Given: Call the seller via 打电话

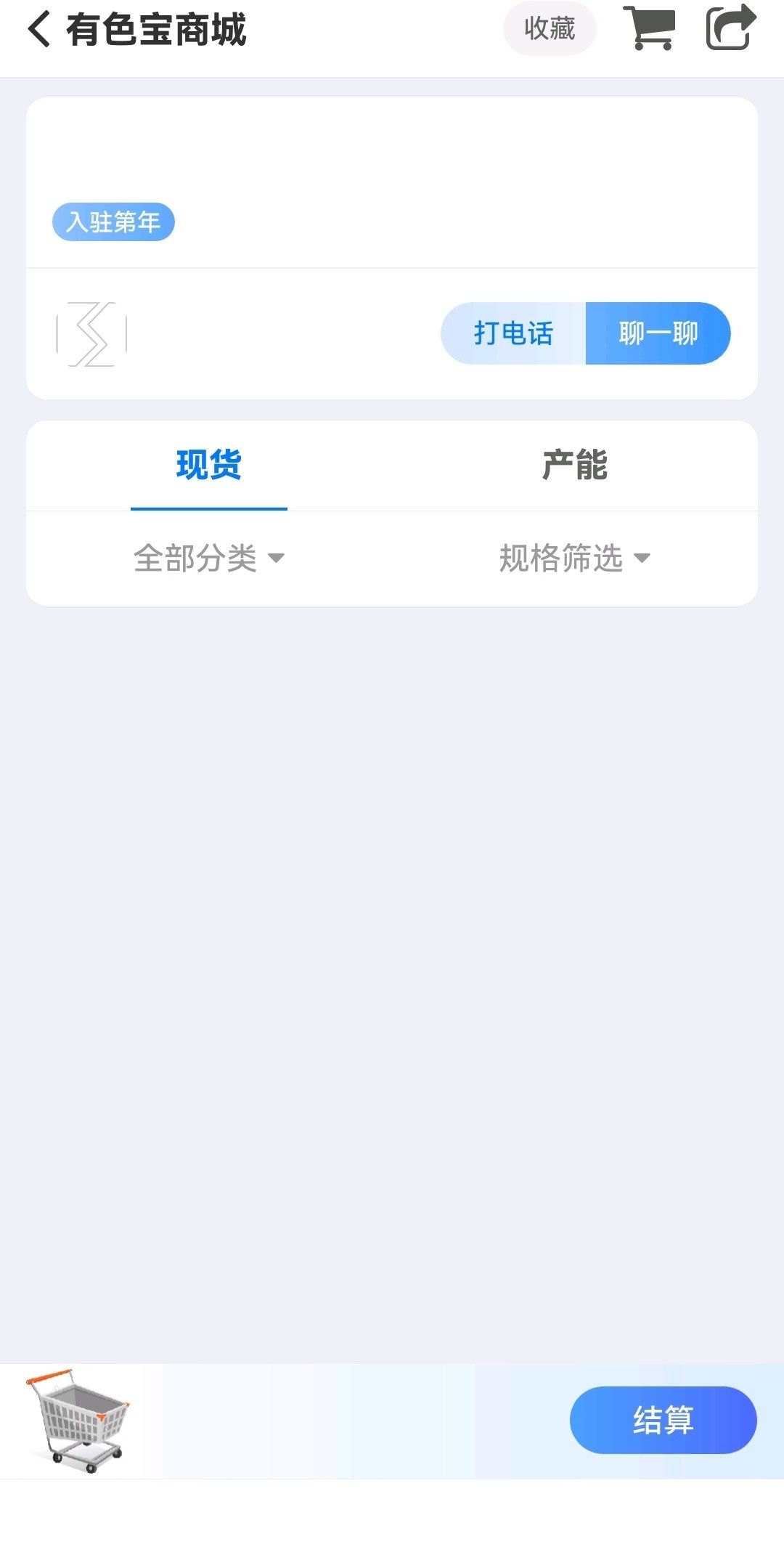Looking at the screenshot, I should pyautogui.click(x=513, y=333).
